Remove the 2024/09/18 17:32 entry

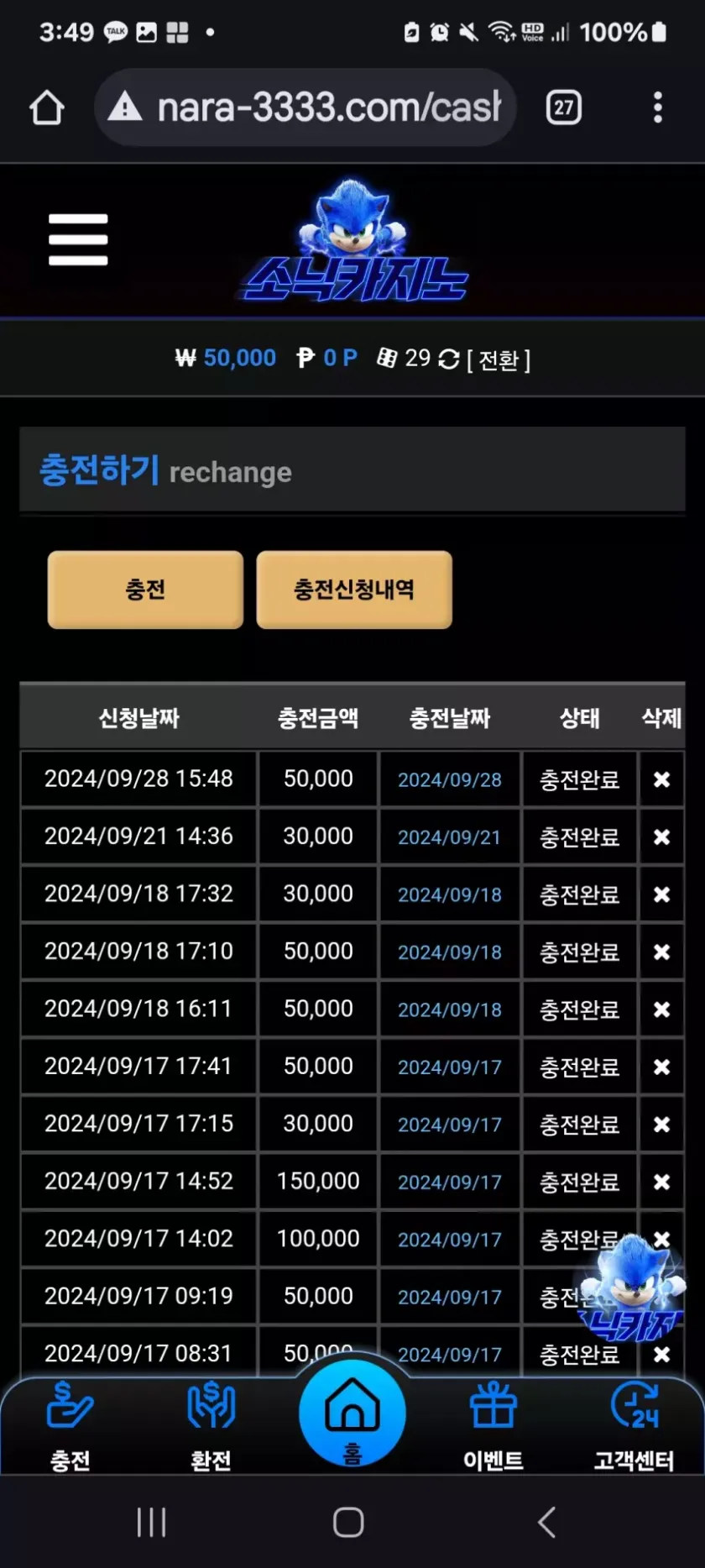[661, 894]
